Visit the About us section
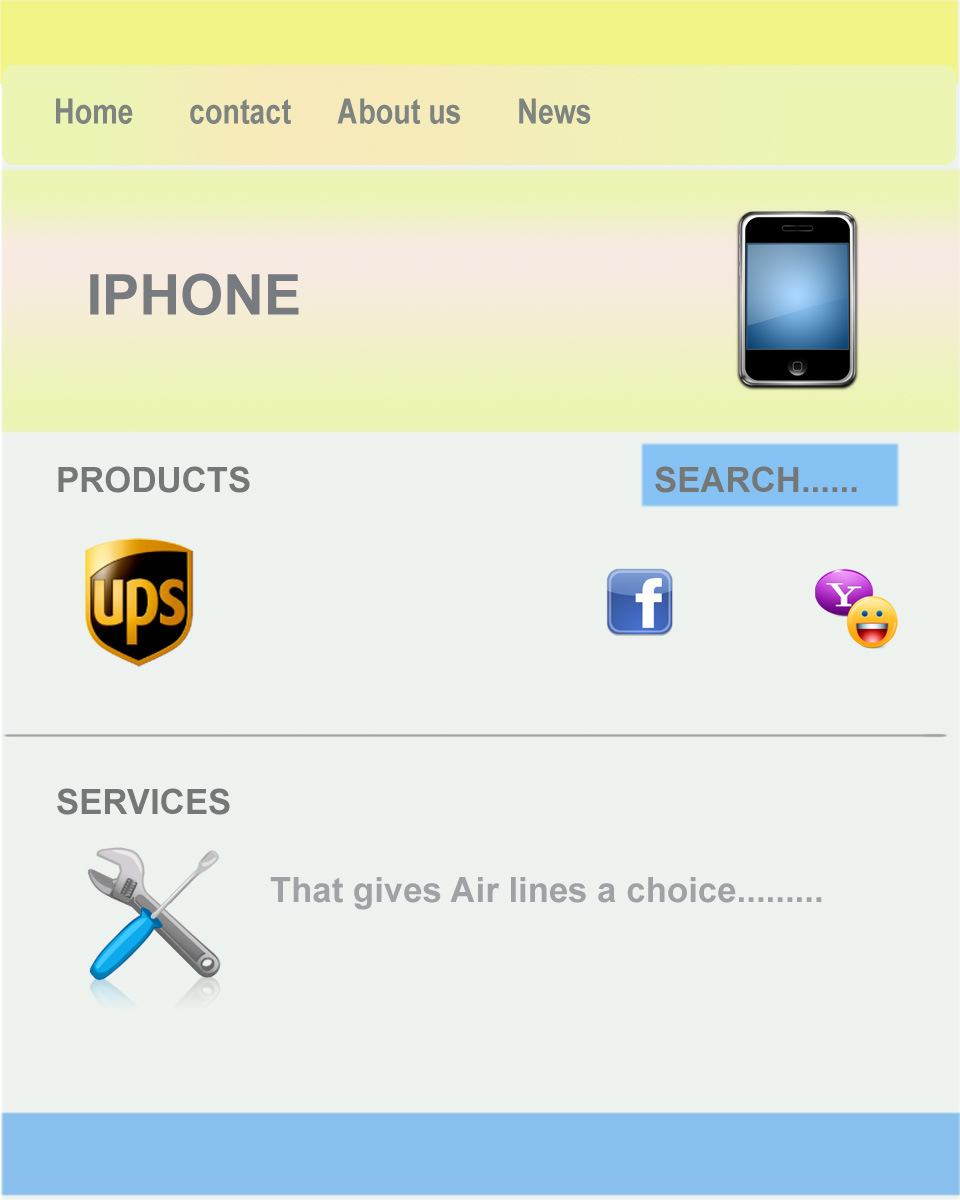This screenshot has width=960, height=1200. click(x=399, y=112)
